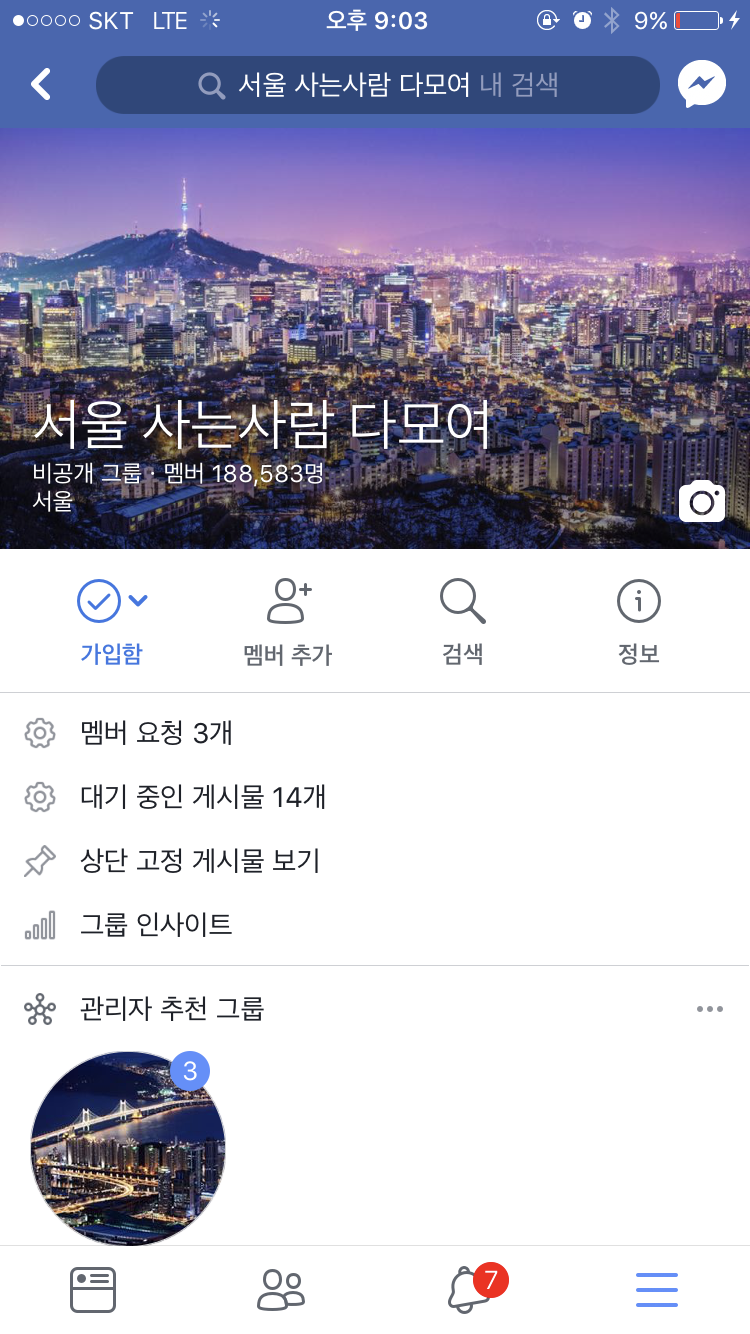Image resolution: width=750 pixels, height=1334 pixels.
Task: Open the 정보 group info
Action: (639, 622)
